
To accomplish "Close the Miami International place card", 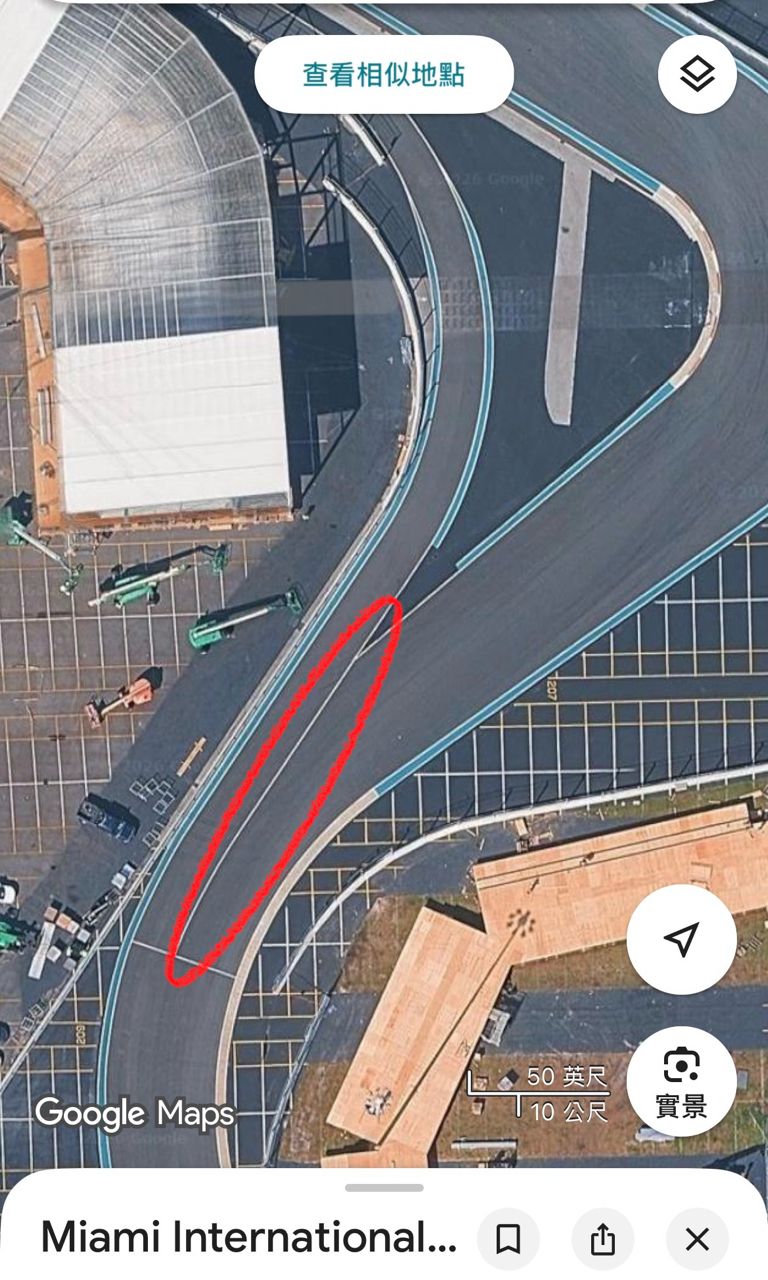I will pos(697,1240).
